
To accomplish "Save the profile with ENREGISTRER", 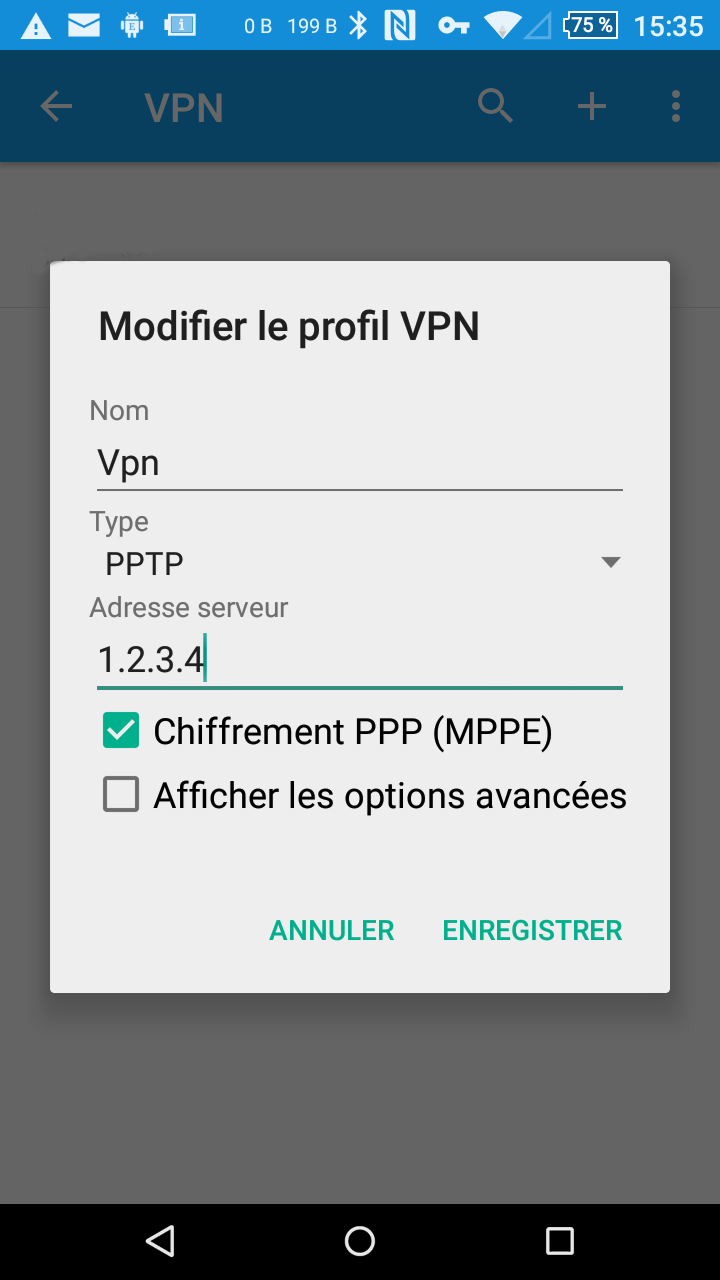I will (532, 930).
